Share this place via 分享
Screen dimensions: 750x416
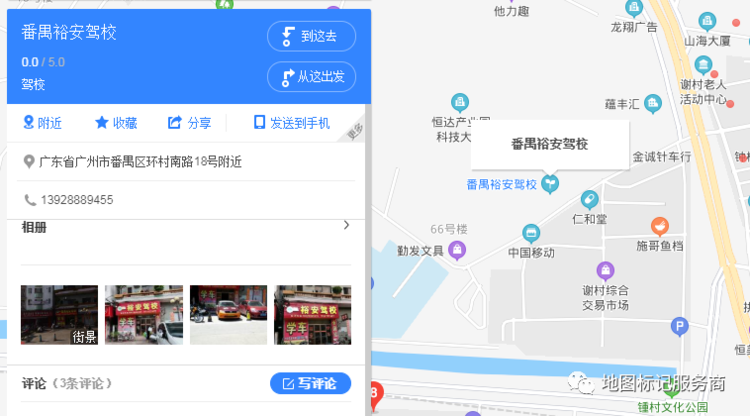189,123
